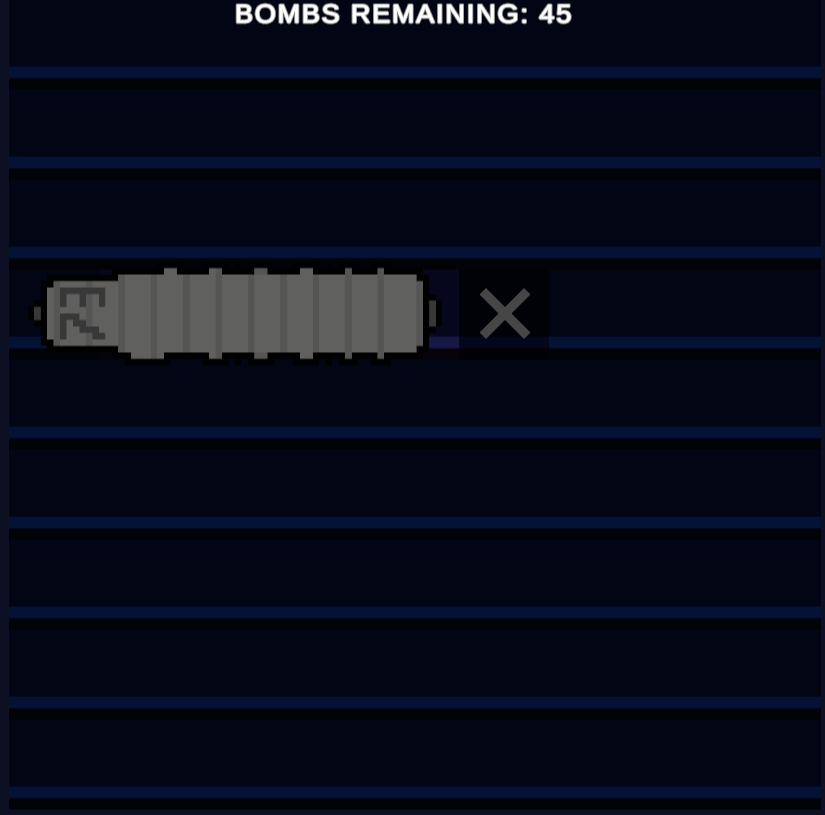Bomb the empty cell right of the X marker
This screenshot has width=825, height=815.
pos(594,313)
